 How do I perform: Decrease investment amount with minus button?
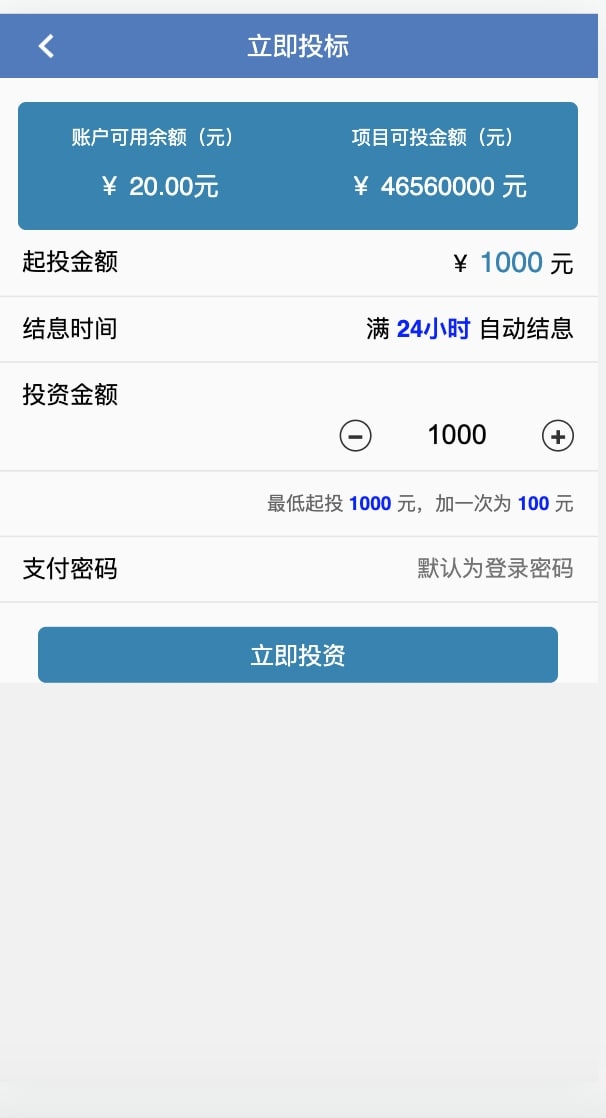(356, 436)
